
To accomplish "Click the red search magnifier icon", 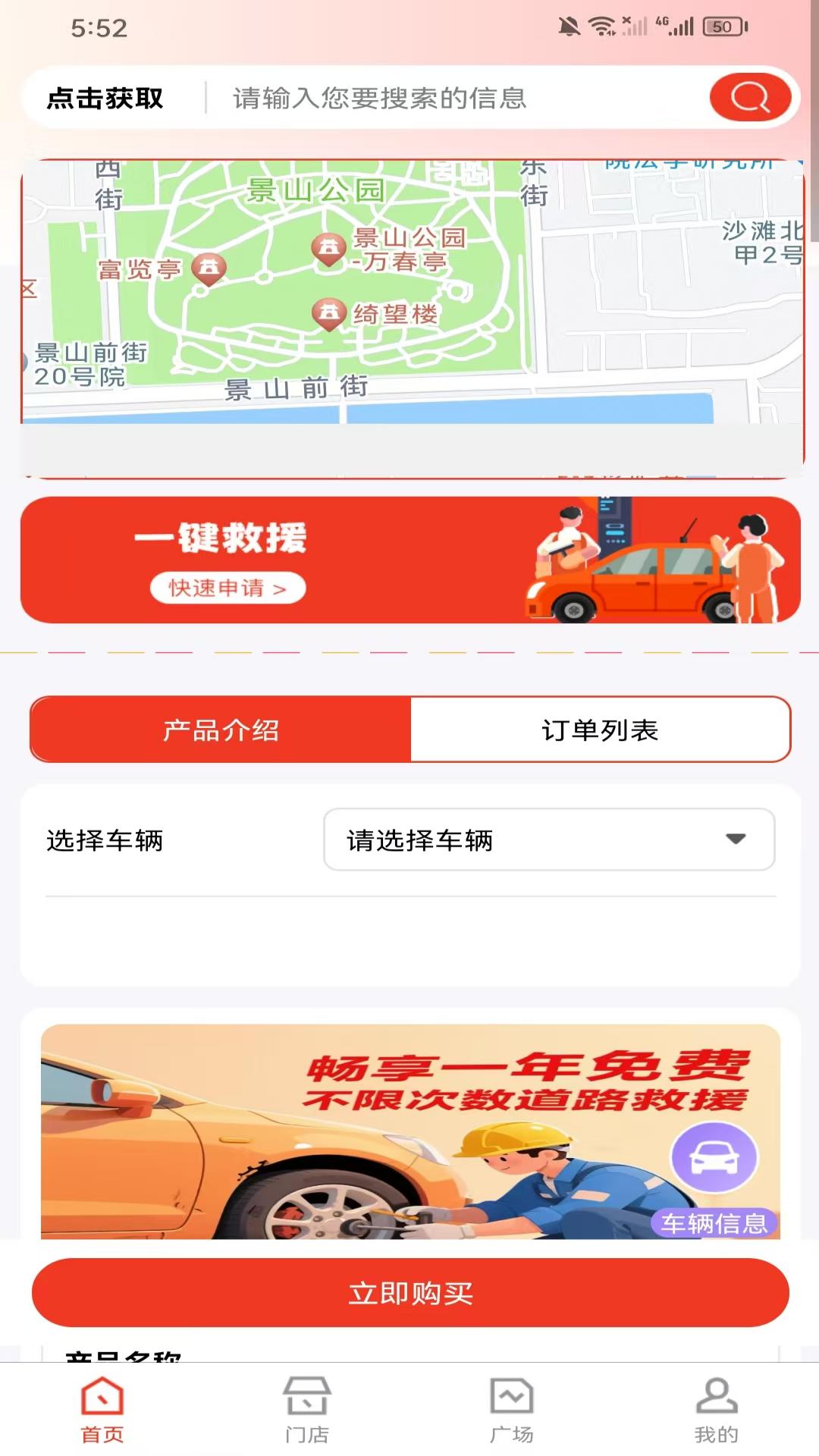I will coord(750,97).
